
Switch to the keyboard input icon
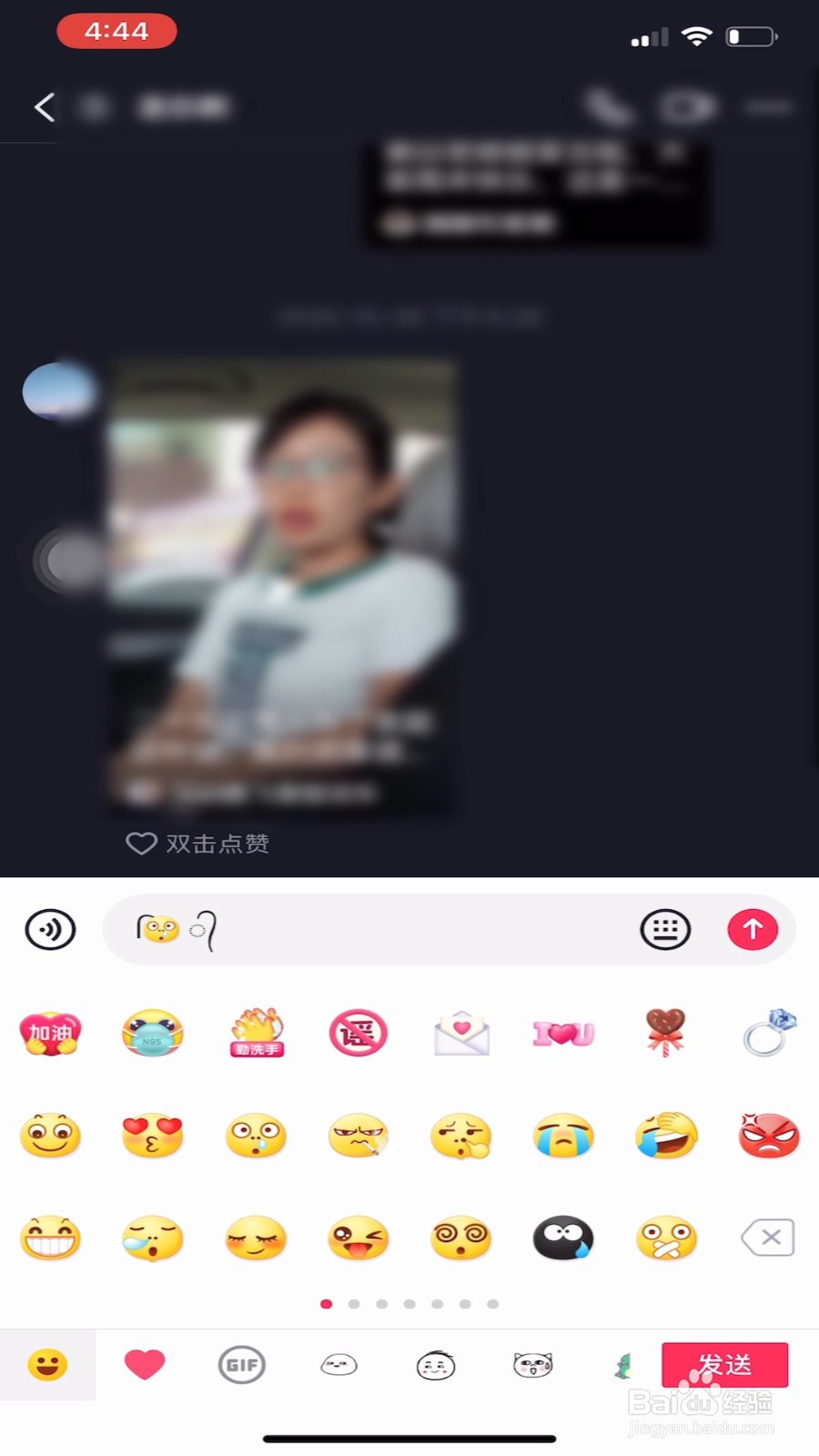[666, 929]
